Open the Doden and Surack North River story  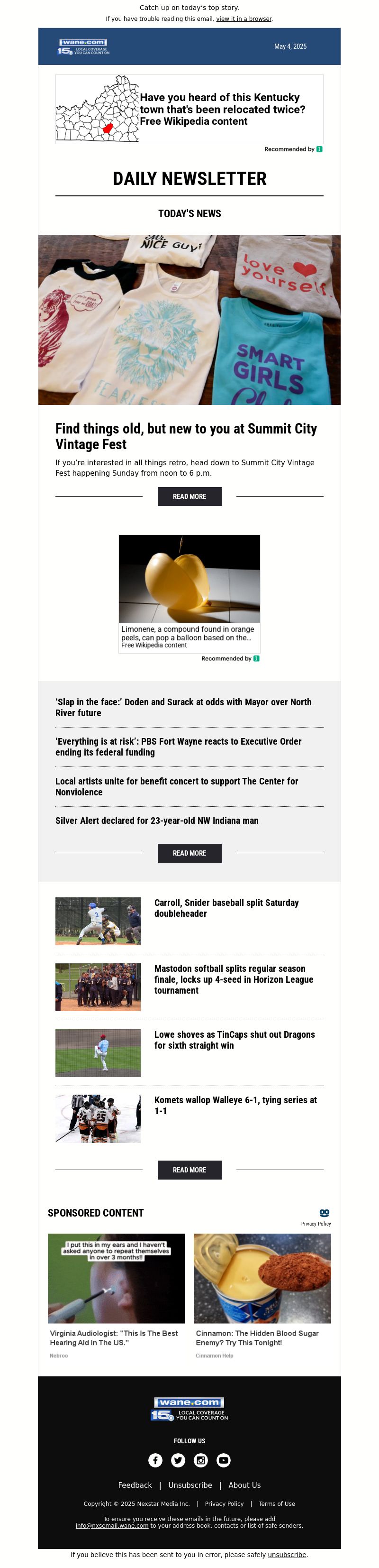[183, 707]
